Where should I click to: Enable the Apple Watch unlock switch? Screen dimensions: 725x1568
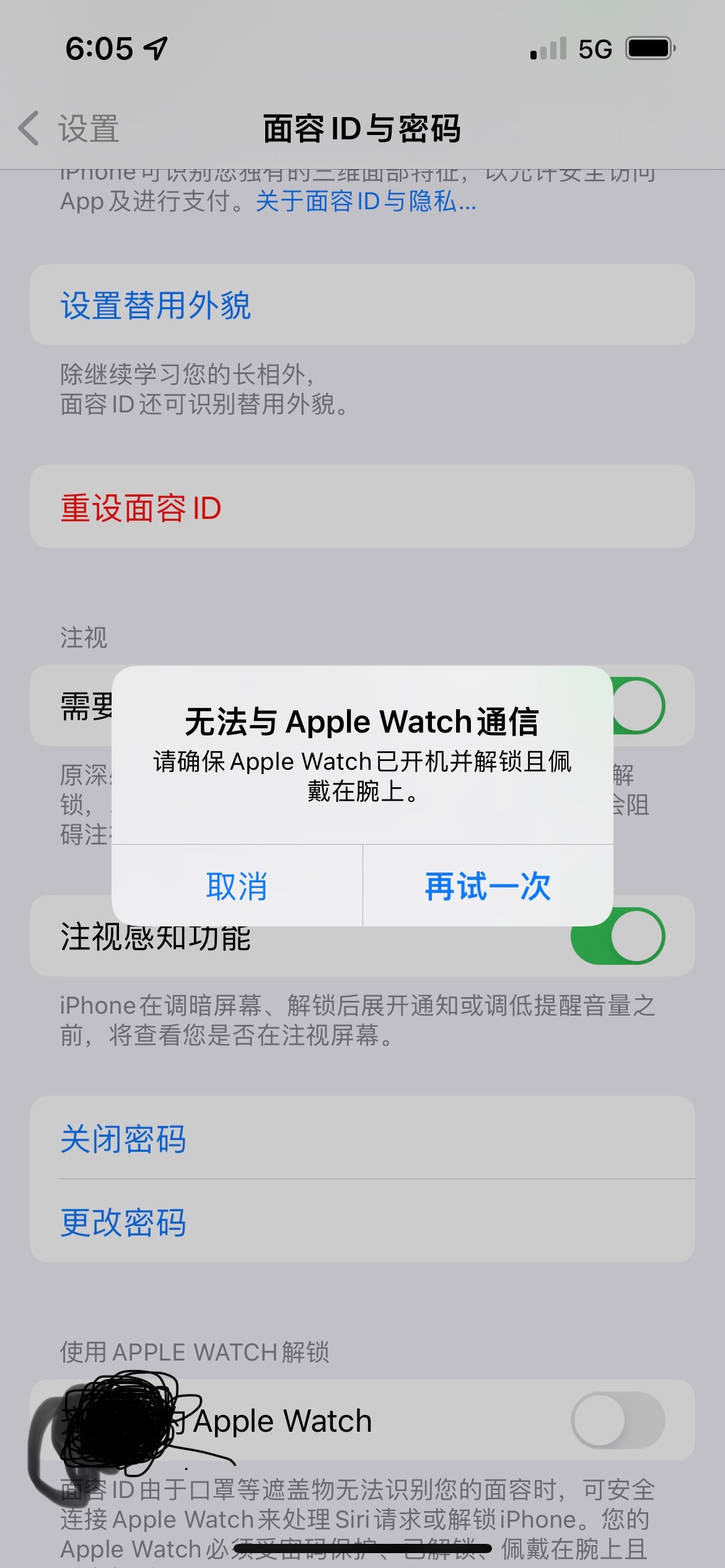click(617, 1420)
